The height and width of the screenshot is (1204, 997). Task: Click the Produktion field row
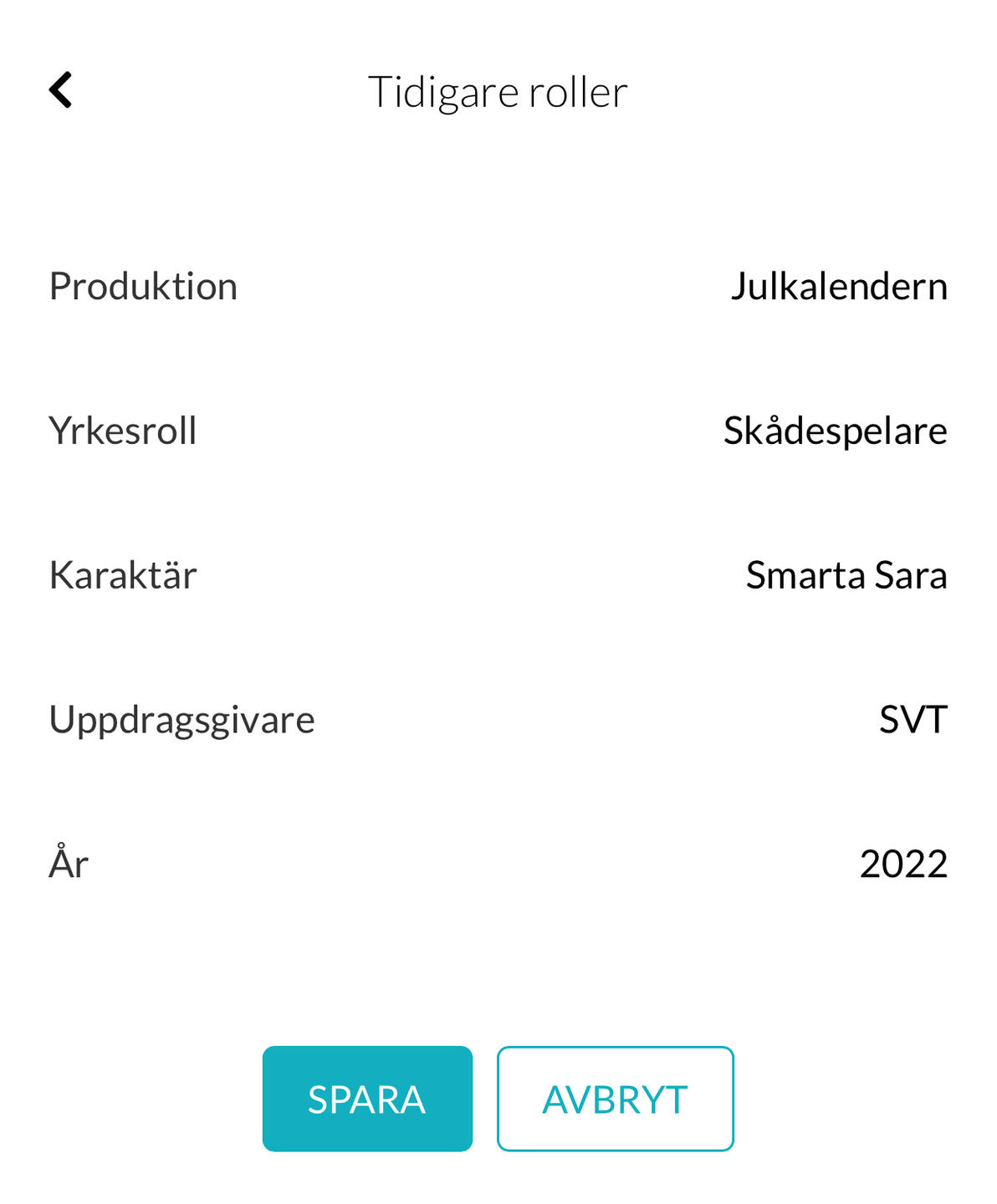pos(498,286)
